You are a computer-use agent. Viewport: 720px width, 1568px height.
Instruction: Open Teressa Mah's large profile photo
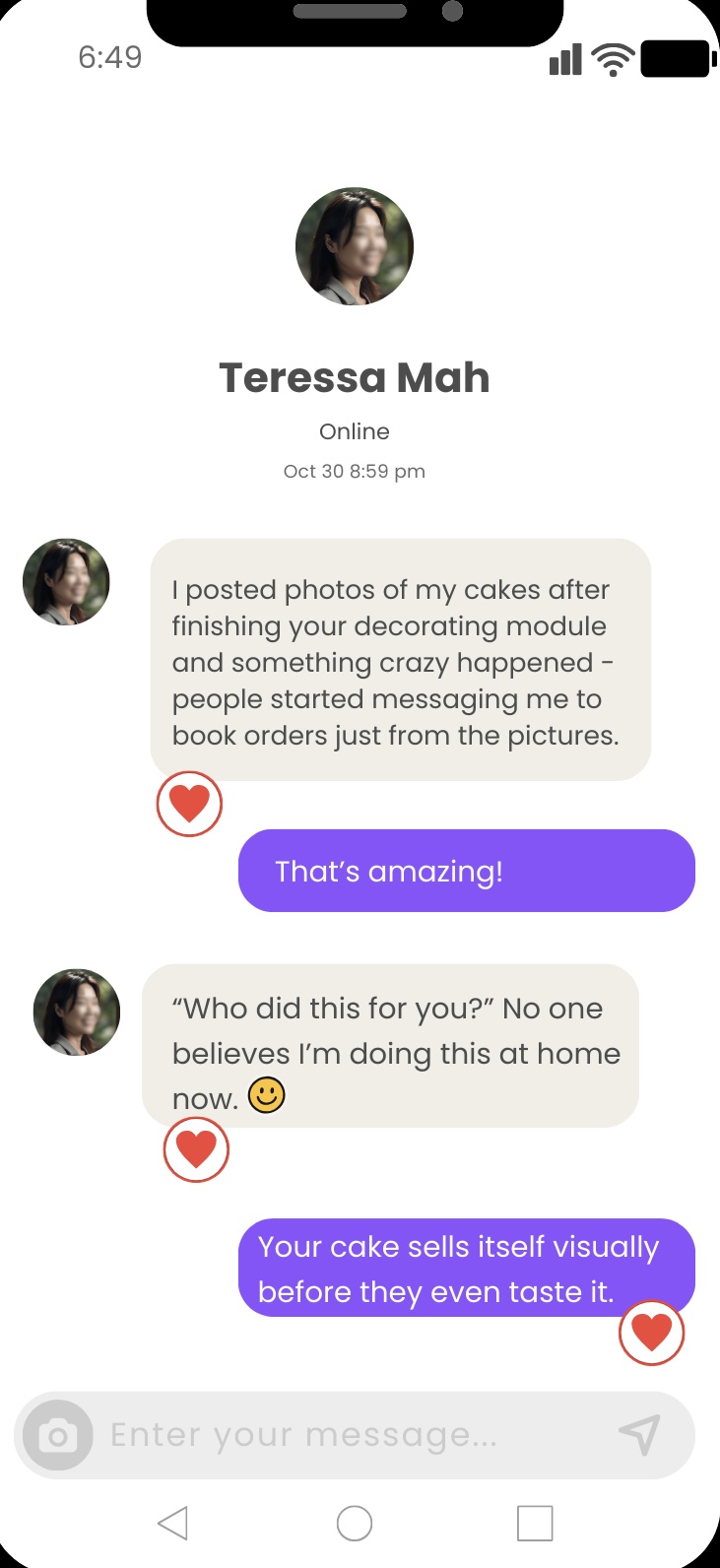coord(355,246)
